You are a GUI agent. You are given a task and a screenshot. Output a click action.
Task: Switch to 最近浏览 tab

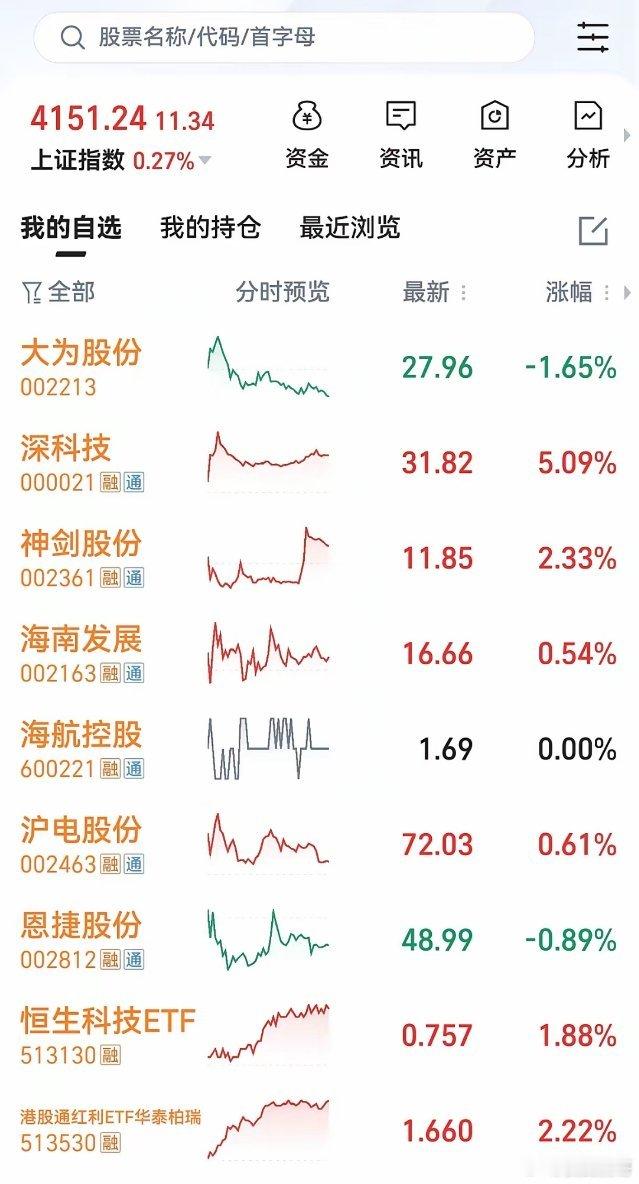click(x=349, y=228)
